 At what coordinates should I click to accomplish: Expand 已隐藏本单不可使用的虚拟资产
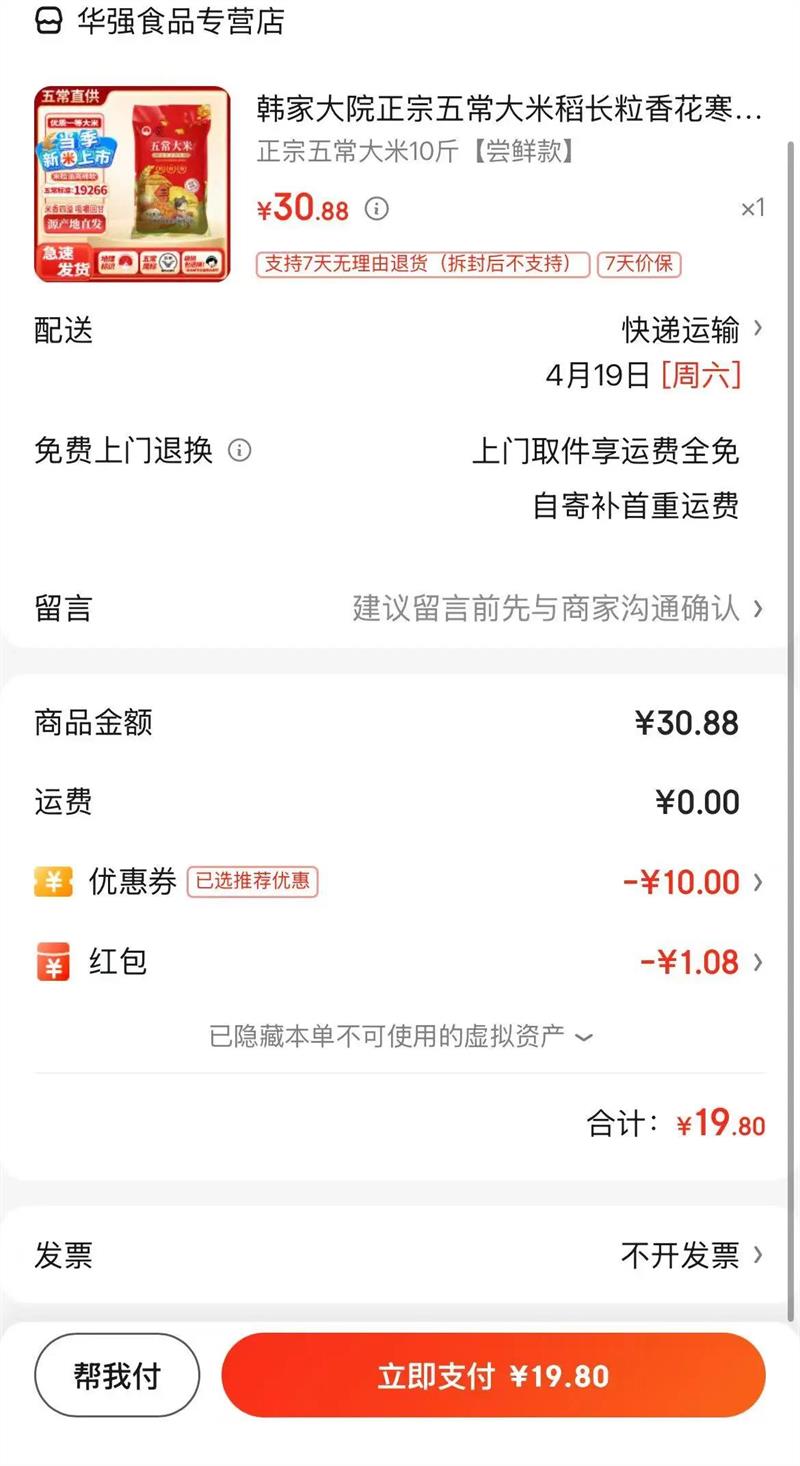click(400, 1037)
